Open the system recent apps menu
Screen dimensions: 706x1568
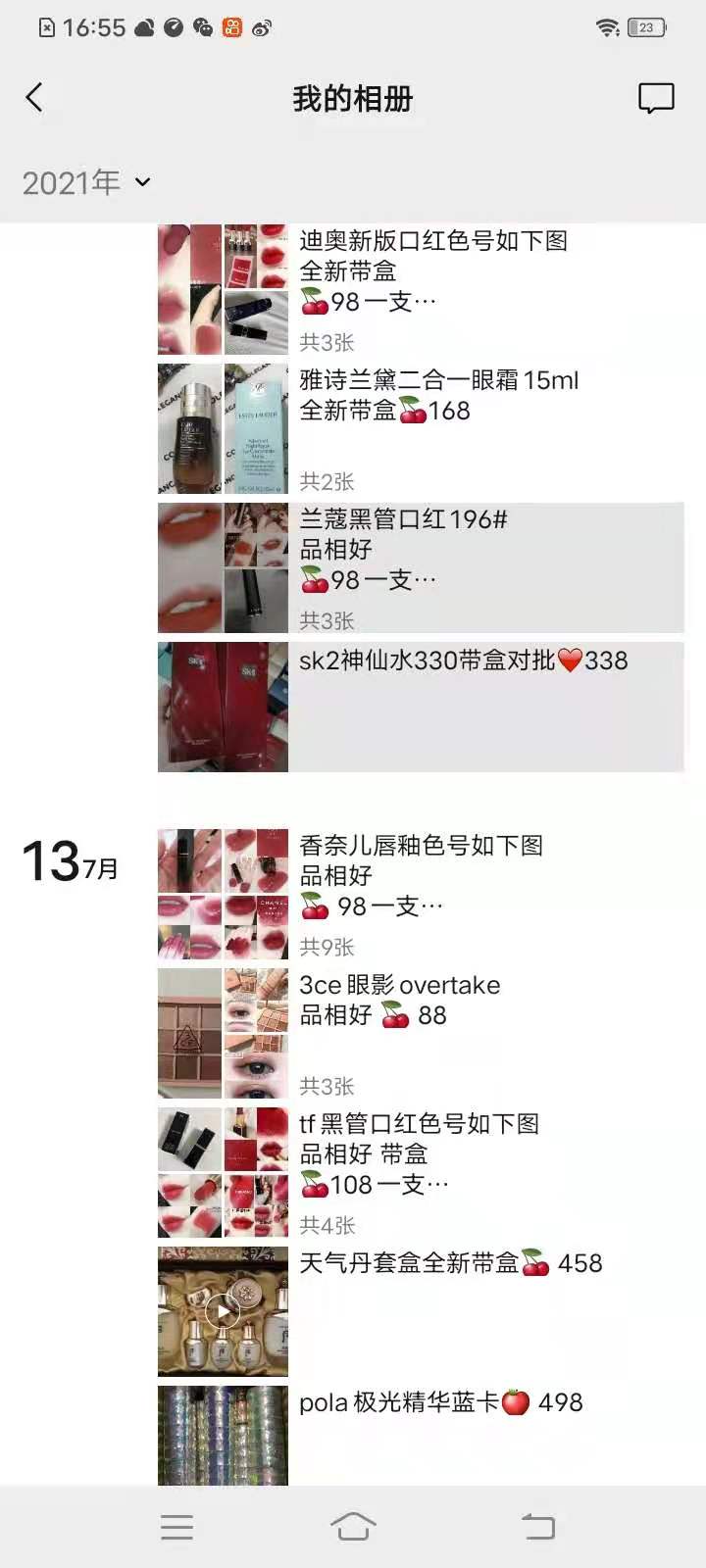(176, 1526)
